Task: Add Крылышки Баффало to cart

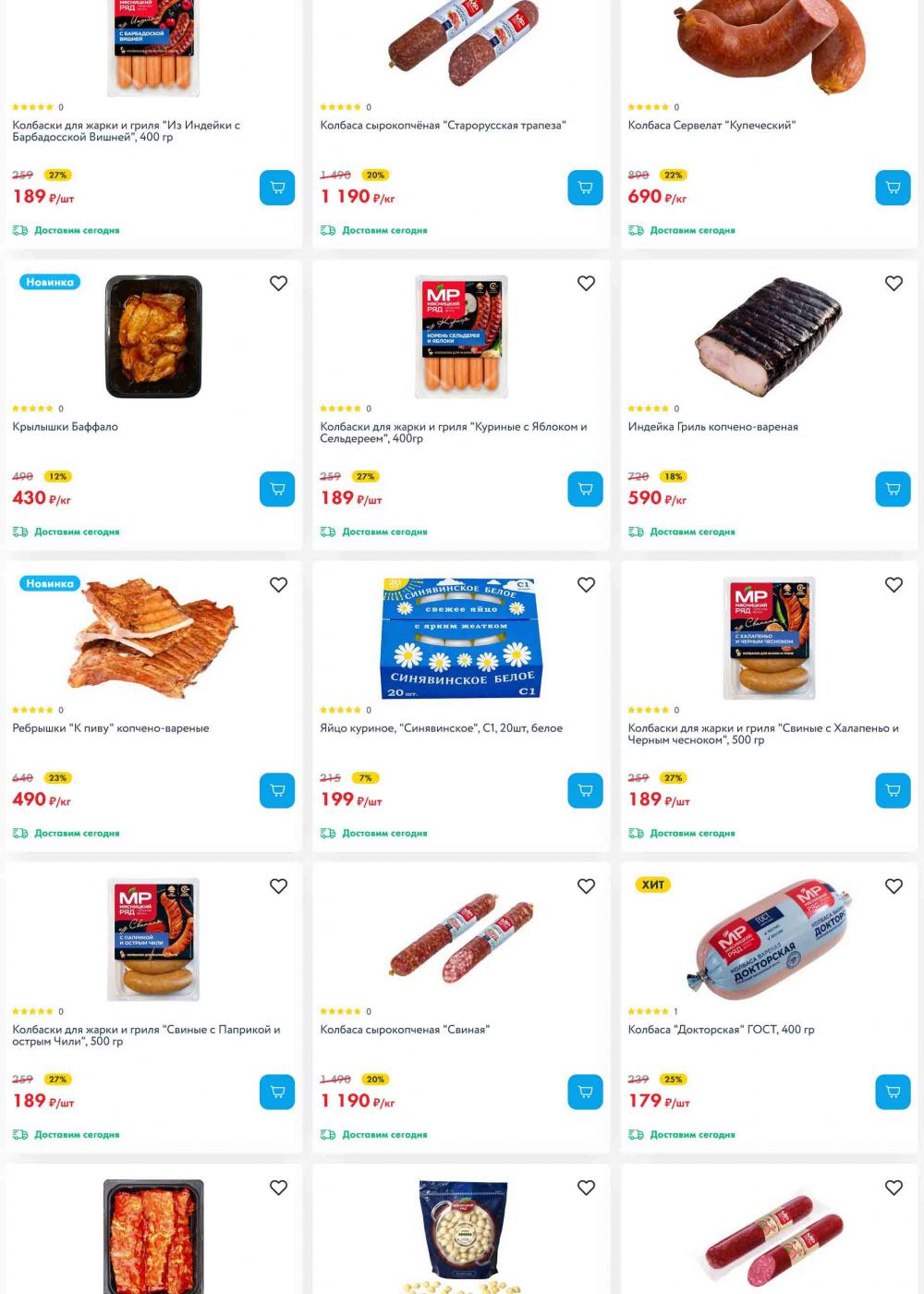Action: [x=277, y=489]
